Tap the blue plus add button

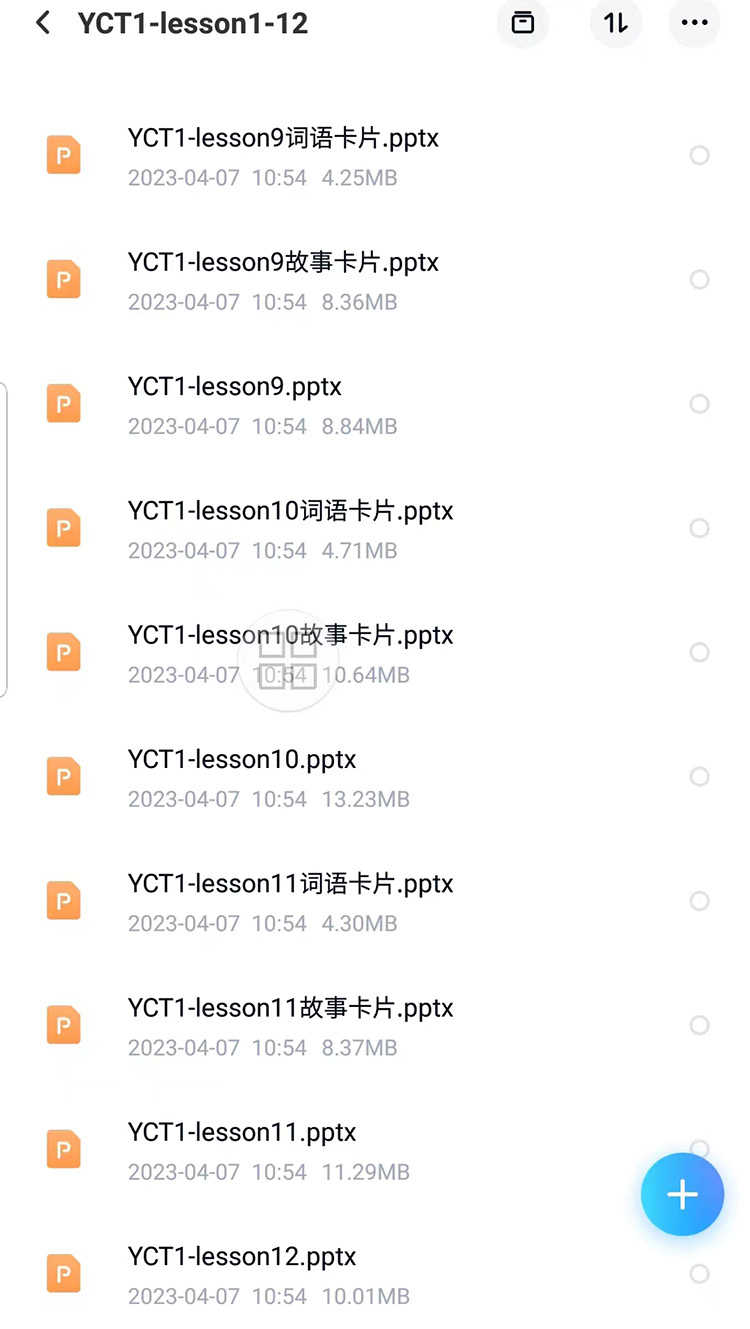coord(682,1194)
